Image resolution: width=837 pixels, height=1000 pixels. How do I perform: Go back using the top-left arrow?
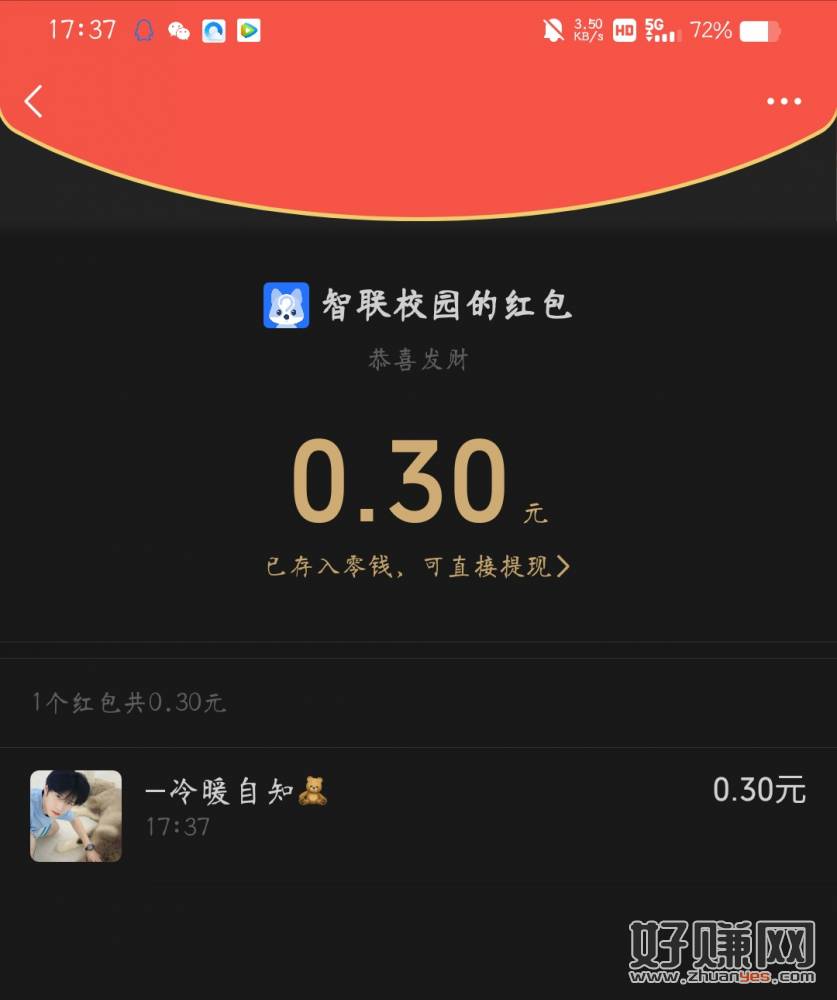coord(34,101)
